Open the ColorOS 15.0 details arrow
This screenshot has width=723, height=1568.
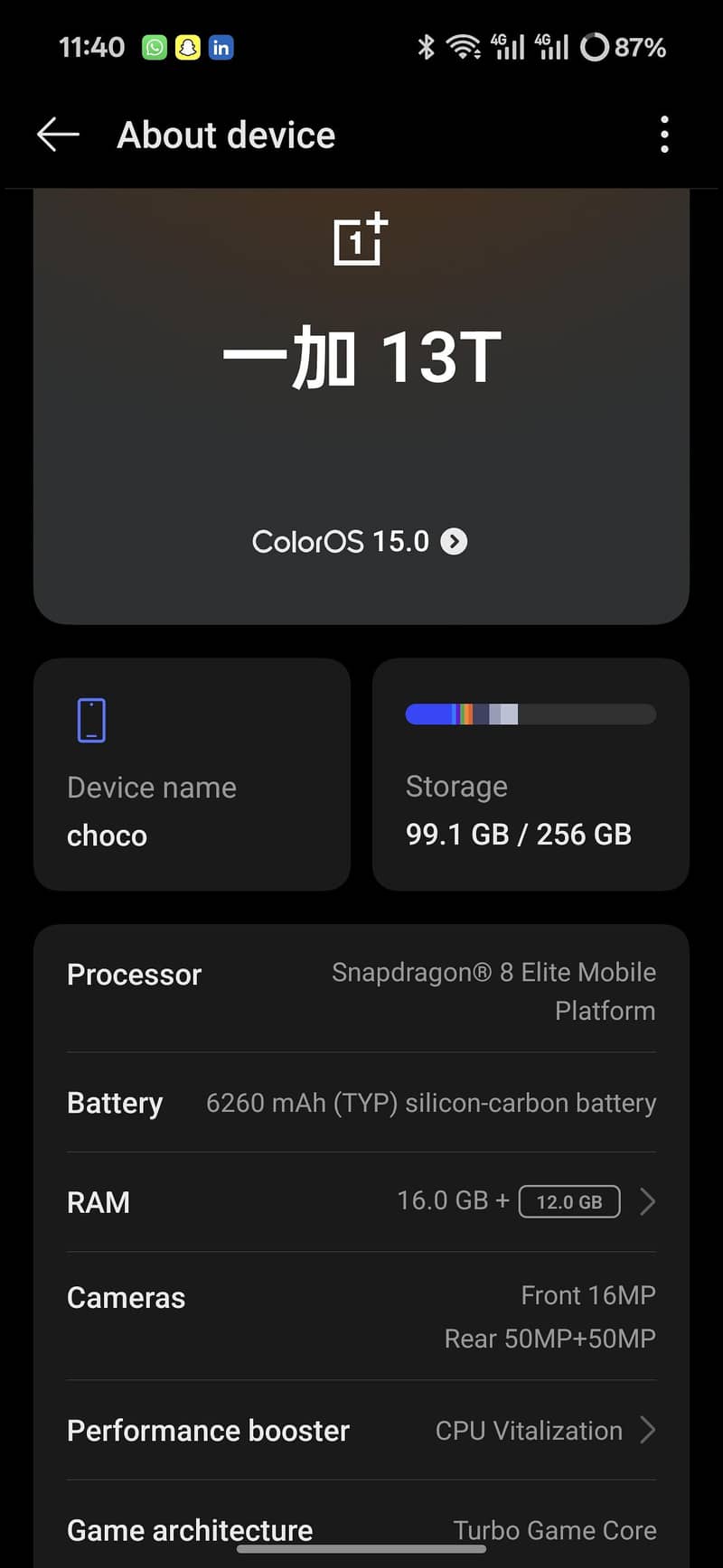[x=455, y=541]
